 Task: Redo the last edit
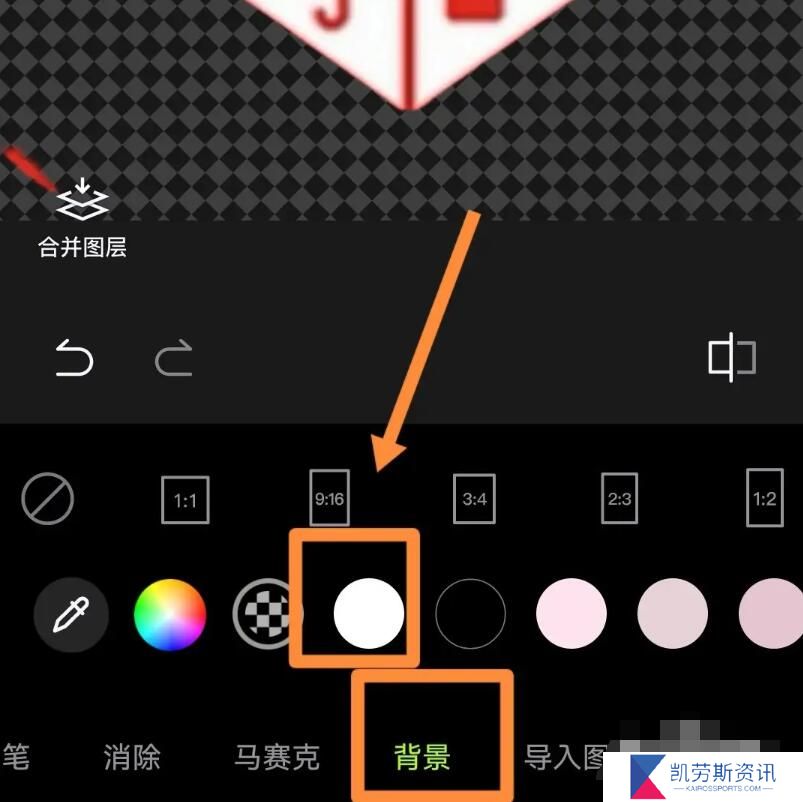point(174,358)
